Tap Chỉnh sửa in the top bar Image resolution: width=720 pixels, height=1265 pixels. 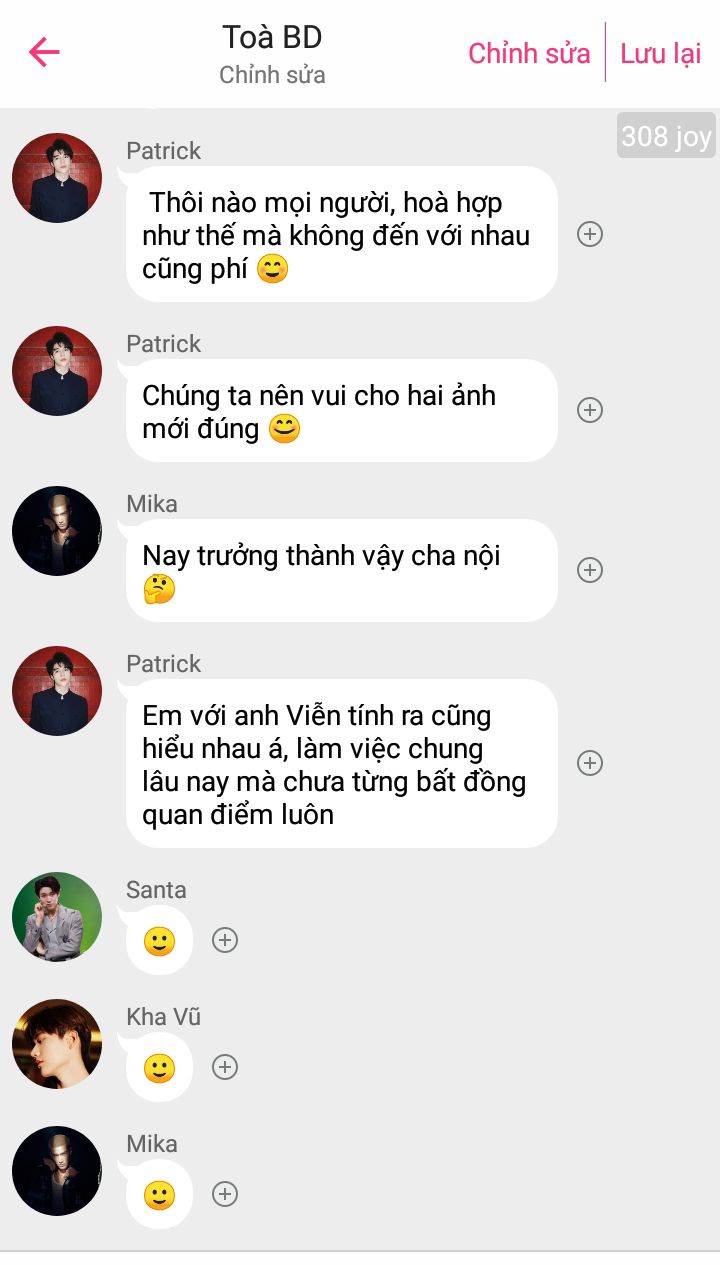coord(529,53)
